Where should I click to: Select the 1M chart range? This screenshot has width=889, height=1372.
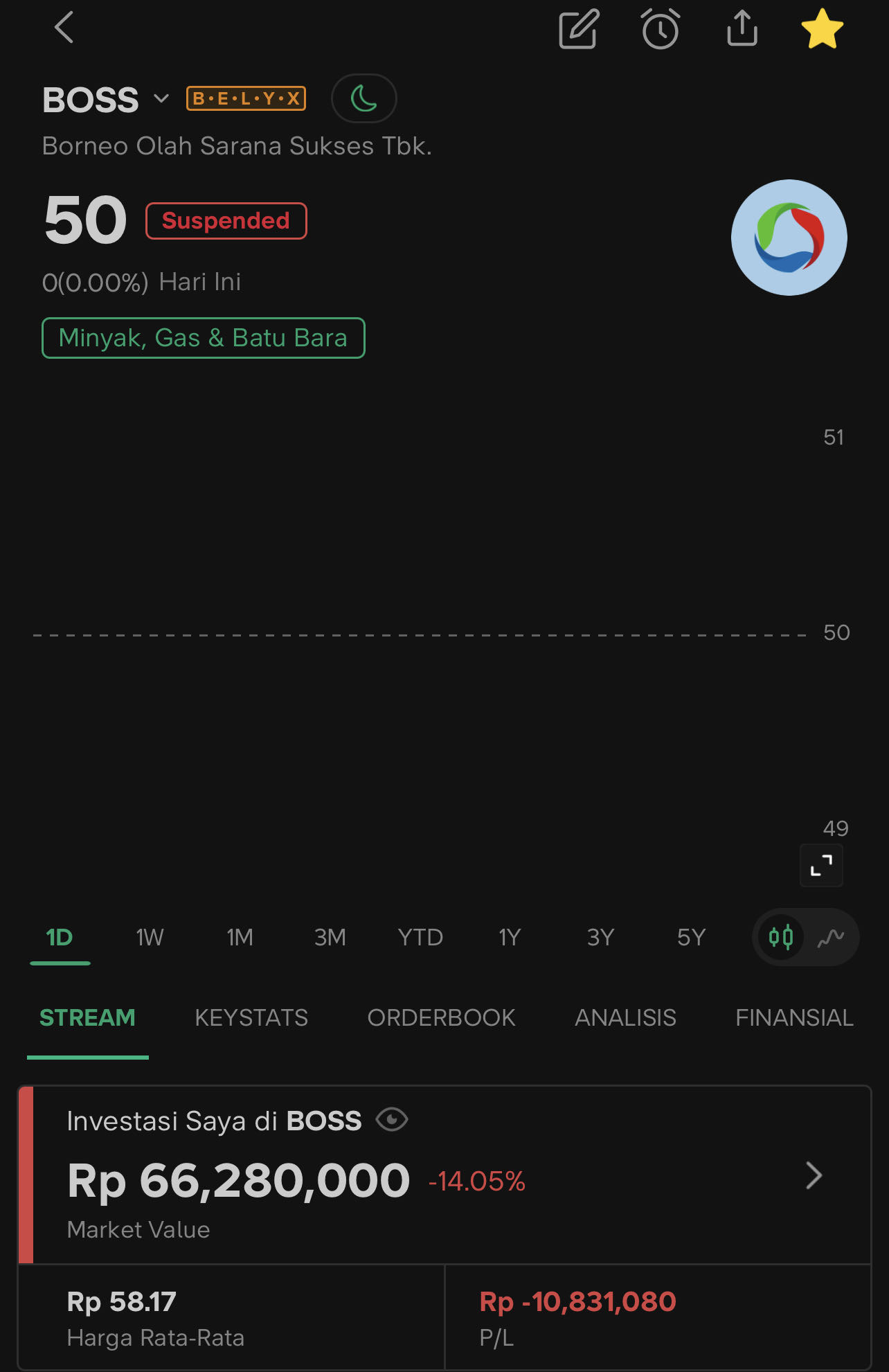tap(240, 937)
